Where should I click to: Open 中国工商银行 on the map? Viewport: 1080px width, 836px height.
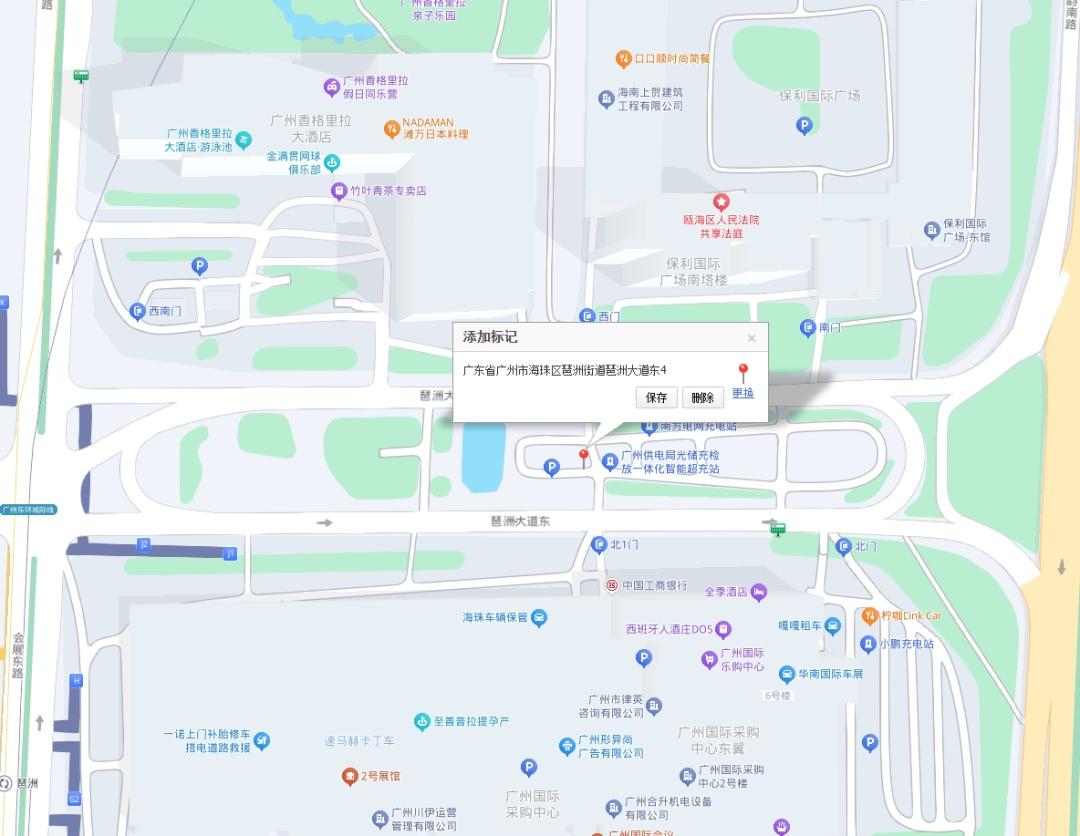tap(612, 585)
